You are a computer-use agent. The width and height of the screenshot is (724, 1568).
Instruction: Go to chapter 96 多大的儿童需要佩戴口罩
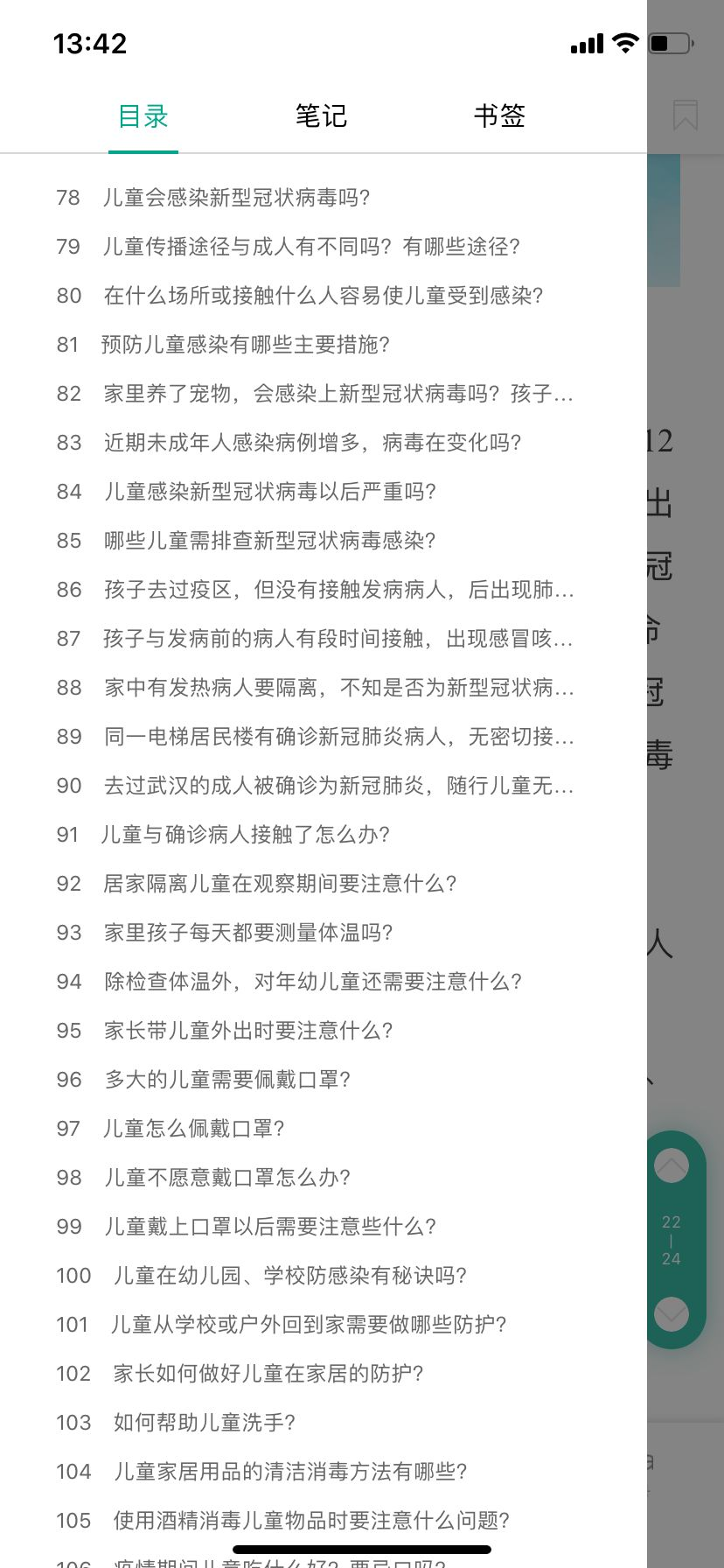[227, 1080]
